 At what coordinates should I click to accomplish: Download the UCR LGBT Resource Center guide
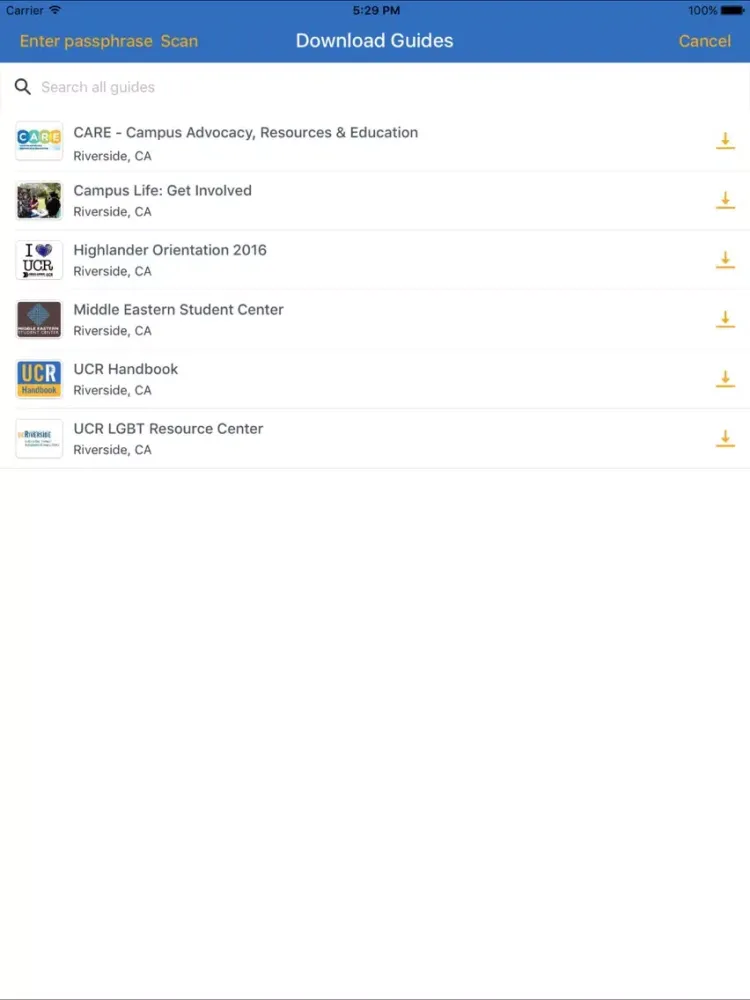coord(725,438)
